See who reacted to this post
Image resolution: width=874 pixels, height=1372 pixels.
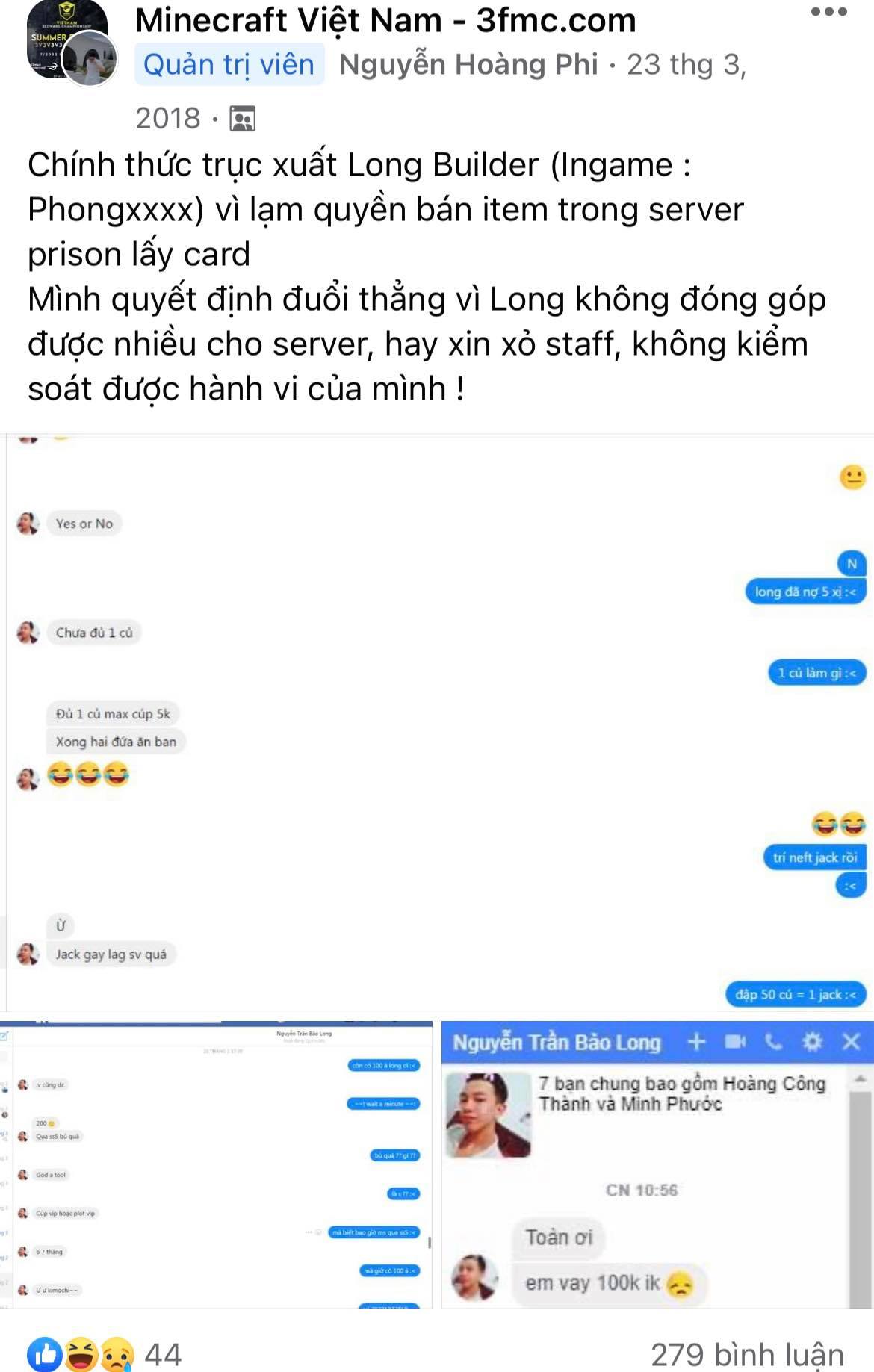[x=105, y=1354]
